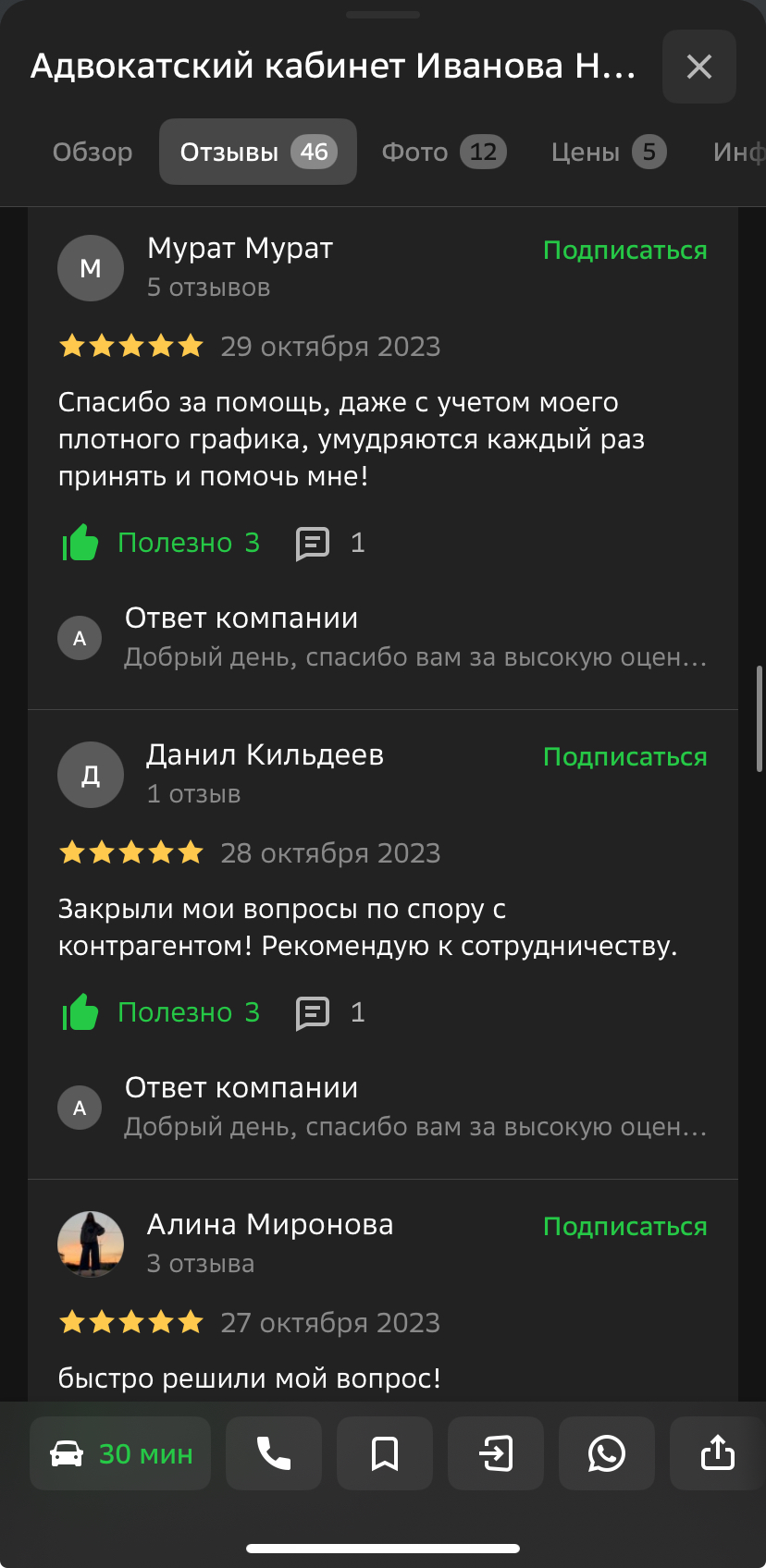The height and width of the screenshot is (1568, 766).
Task: Open the Фото tab
Action: pyautogui.click(x=443, y=152)
